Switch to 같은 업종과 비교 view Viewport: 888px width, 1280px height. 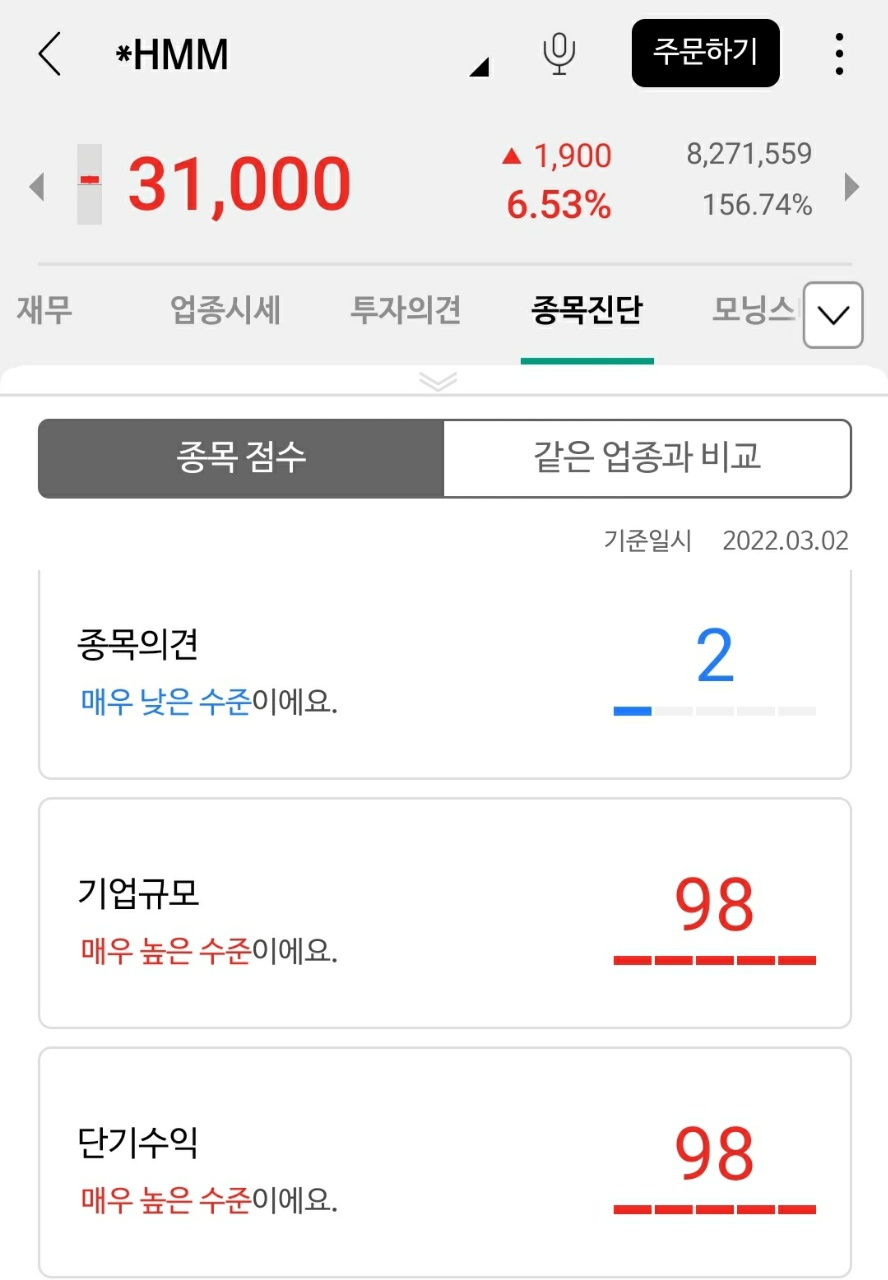(x=646, y=458)
